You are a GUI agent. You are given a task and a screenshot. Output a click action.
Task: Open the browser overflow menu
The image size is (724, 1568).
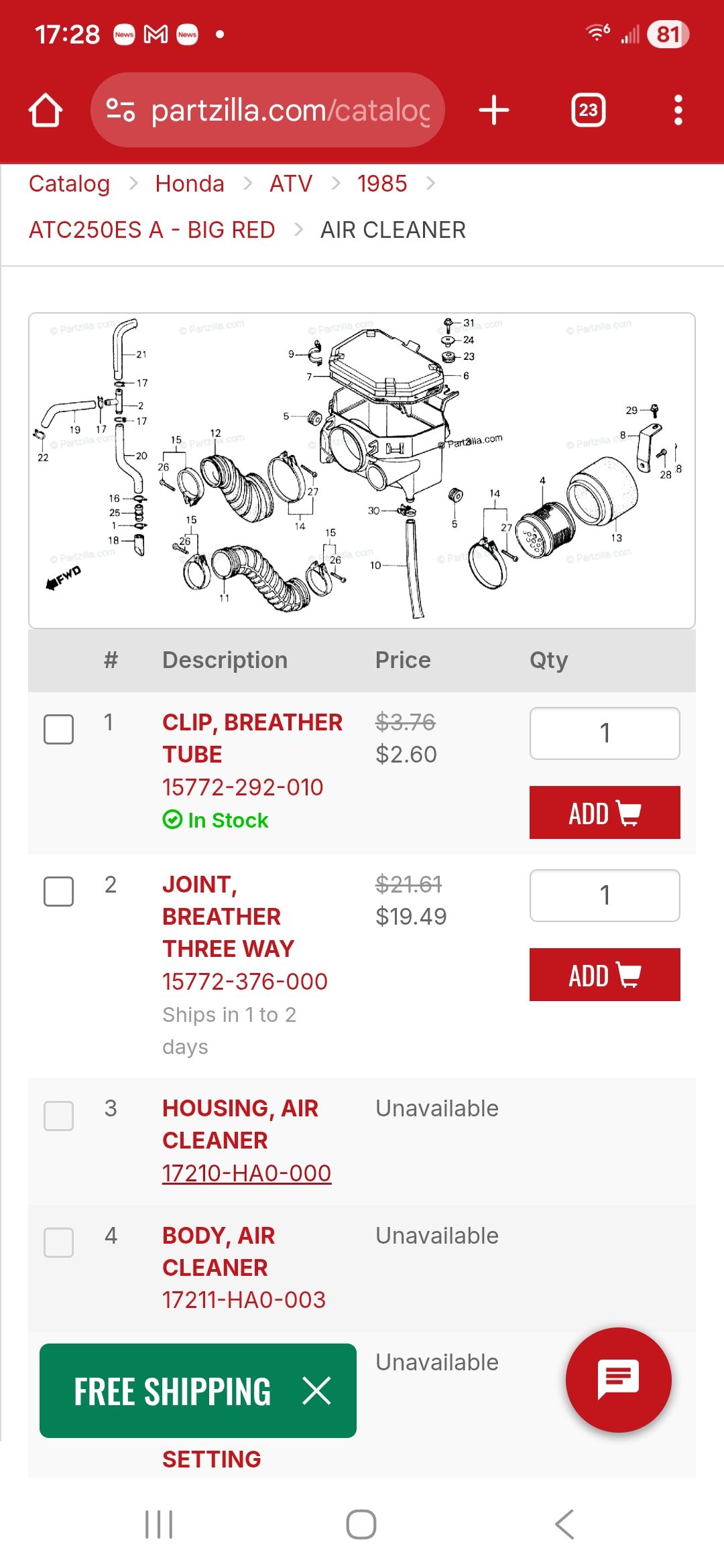pyautogui.click(x=678, y=110)
